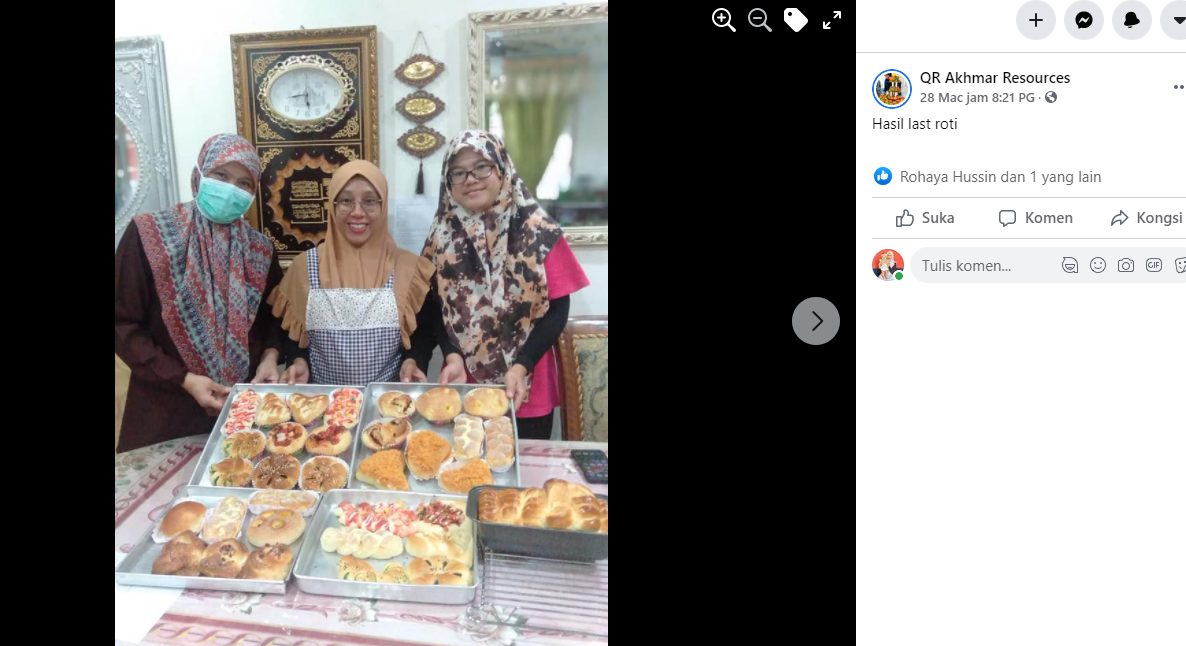This screenshot has width=1186, height=646.
Task: Open the create plus menu
Action: coord(1035,20)
